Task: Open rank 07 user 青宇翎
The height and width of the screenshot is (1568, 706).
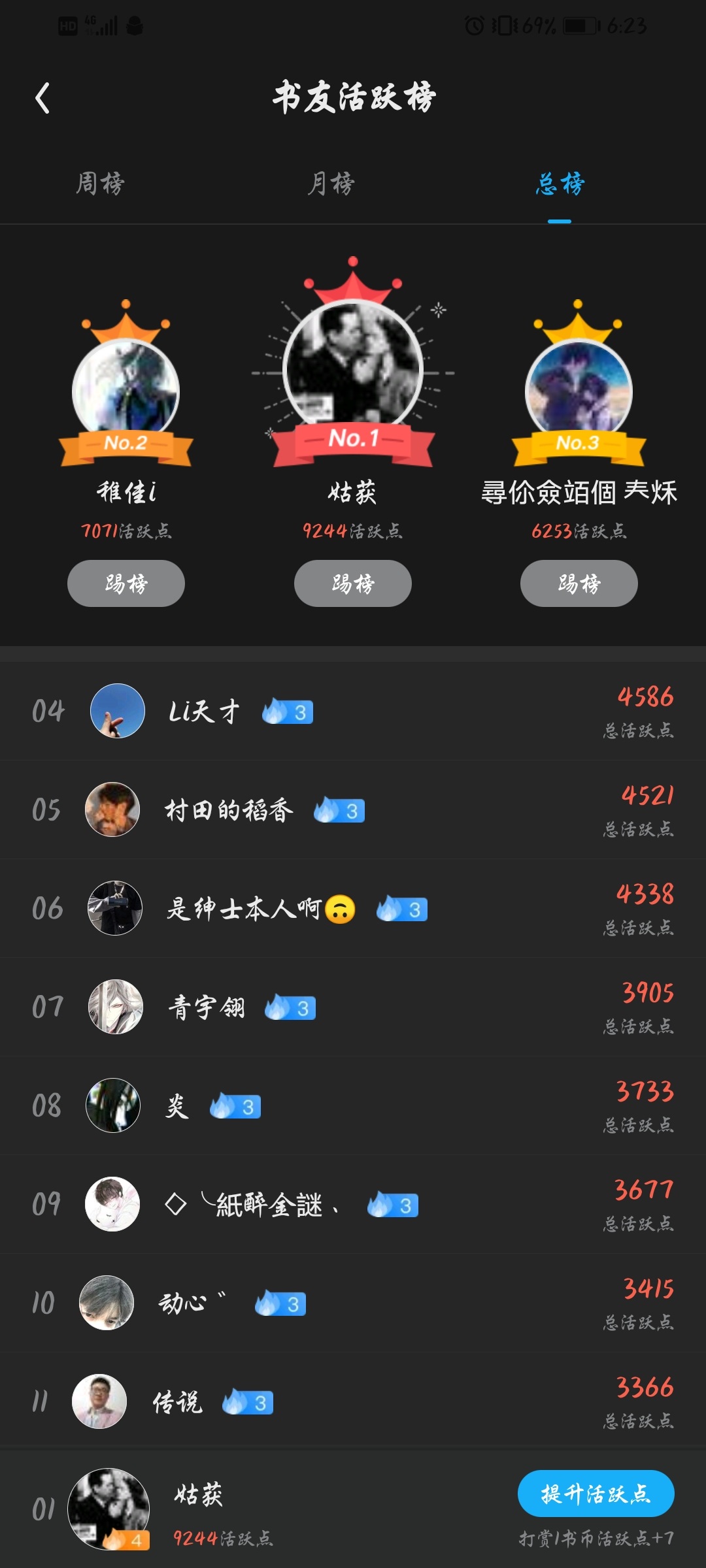Action: coord(353,1007)
